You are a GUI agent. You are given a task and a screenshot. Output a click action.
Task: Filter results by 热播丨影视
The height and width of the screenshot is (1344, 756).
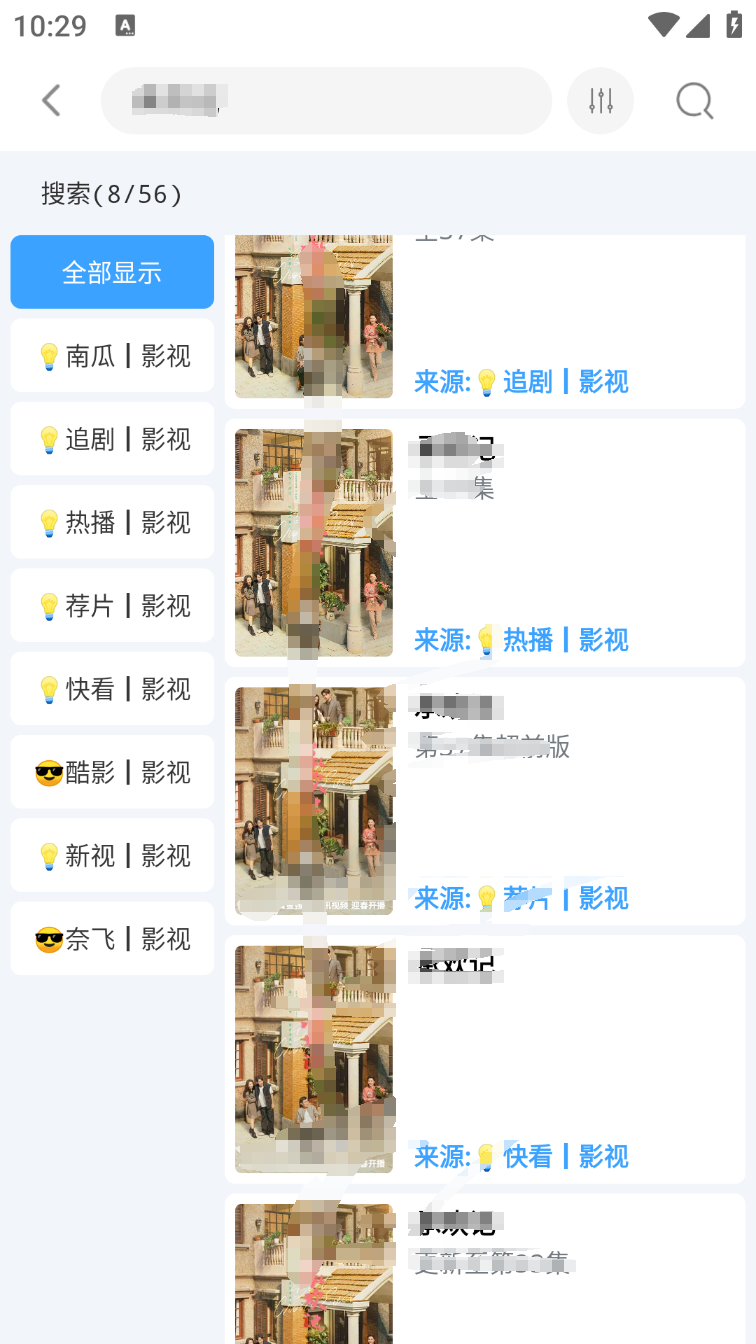point(112,522)
